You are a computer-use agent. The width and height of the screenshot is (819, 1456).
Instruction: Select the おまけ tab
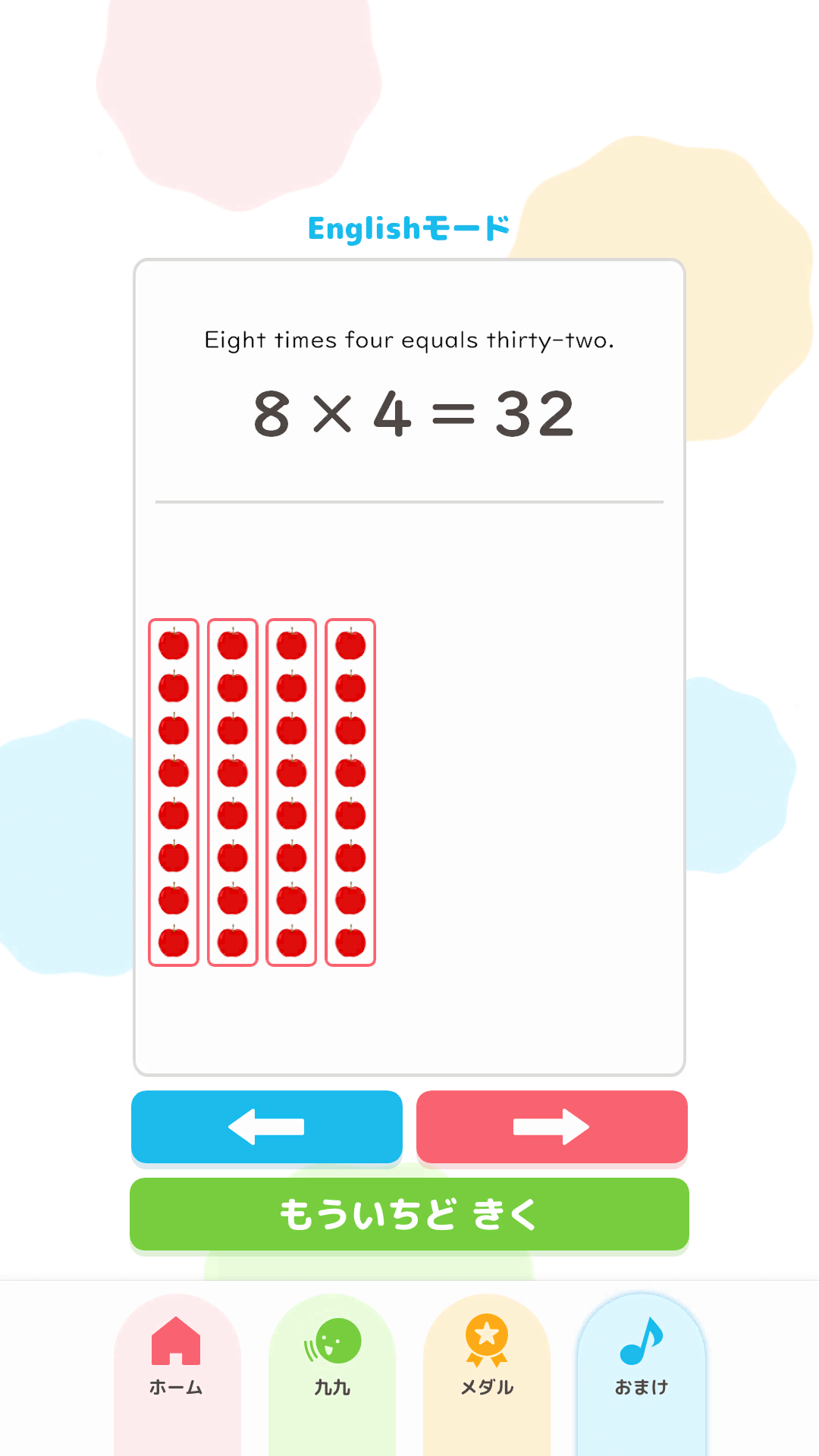pos(642,1357)
